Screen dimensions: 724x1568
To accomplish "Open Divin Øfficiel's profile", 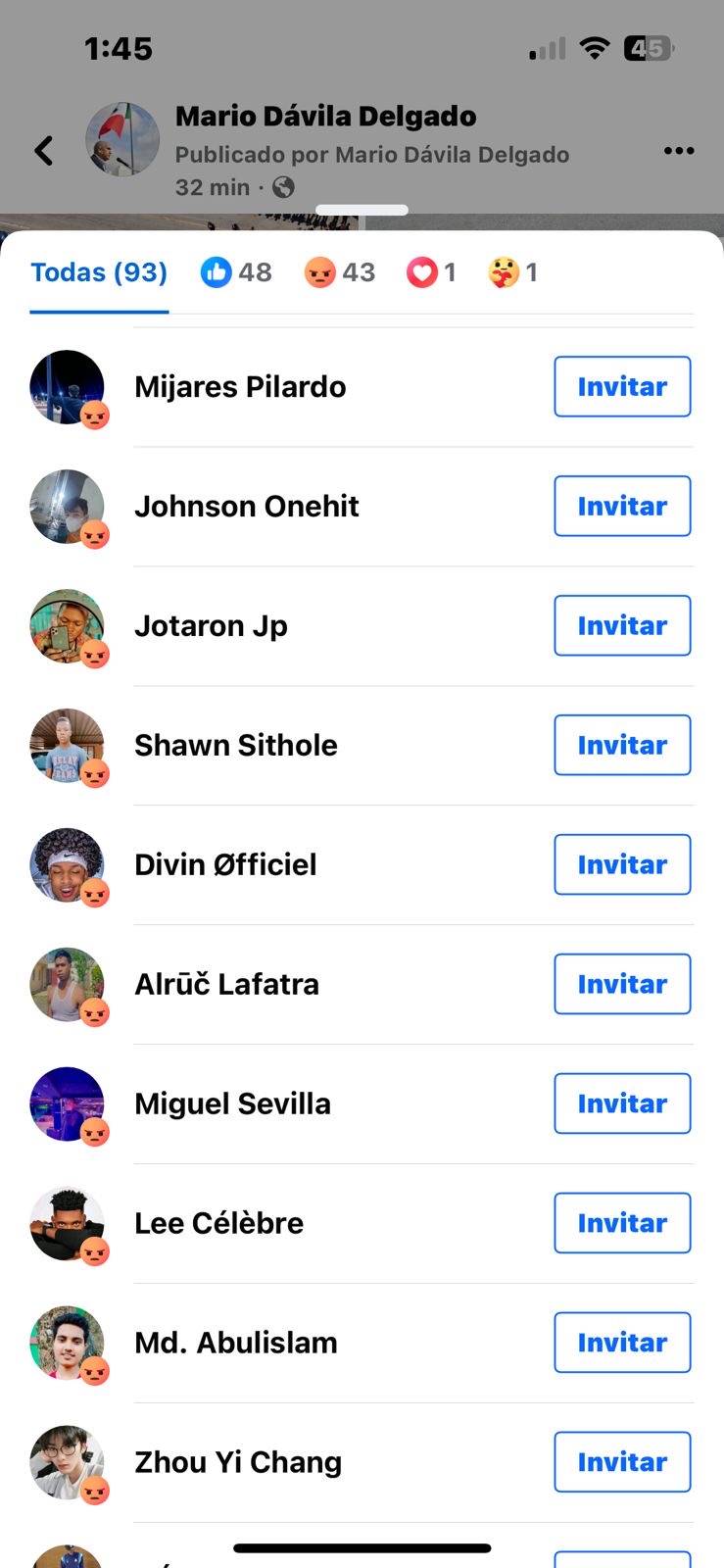I will [225, 865].
